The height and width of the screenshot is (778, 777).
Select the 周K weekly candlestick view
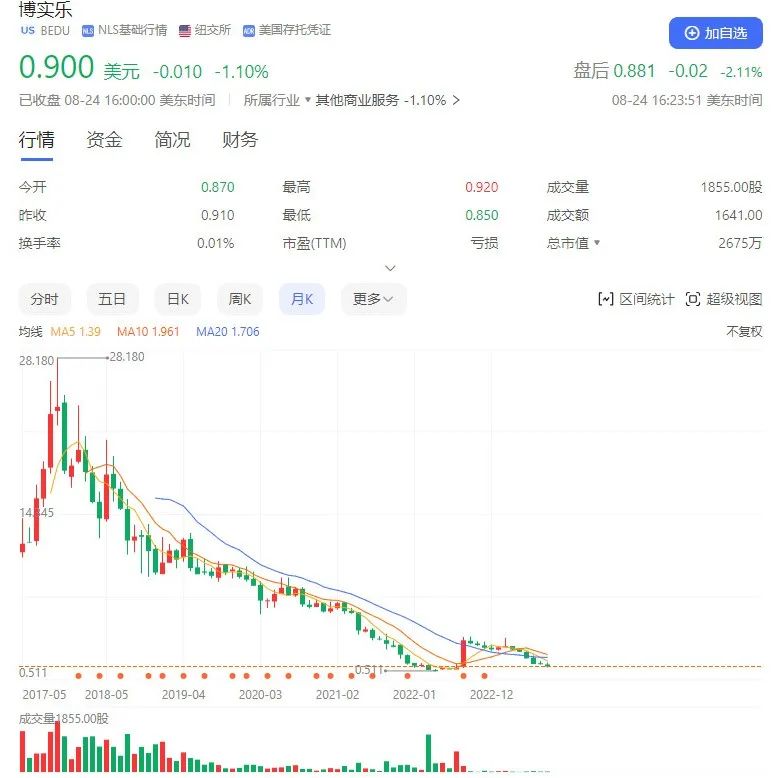coord(239,299)
